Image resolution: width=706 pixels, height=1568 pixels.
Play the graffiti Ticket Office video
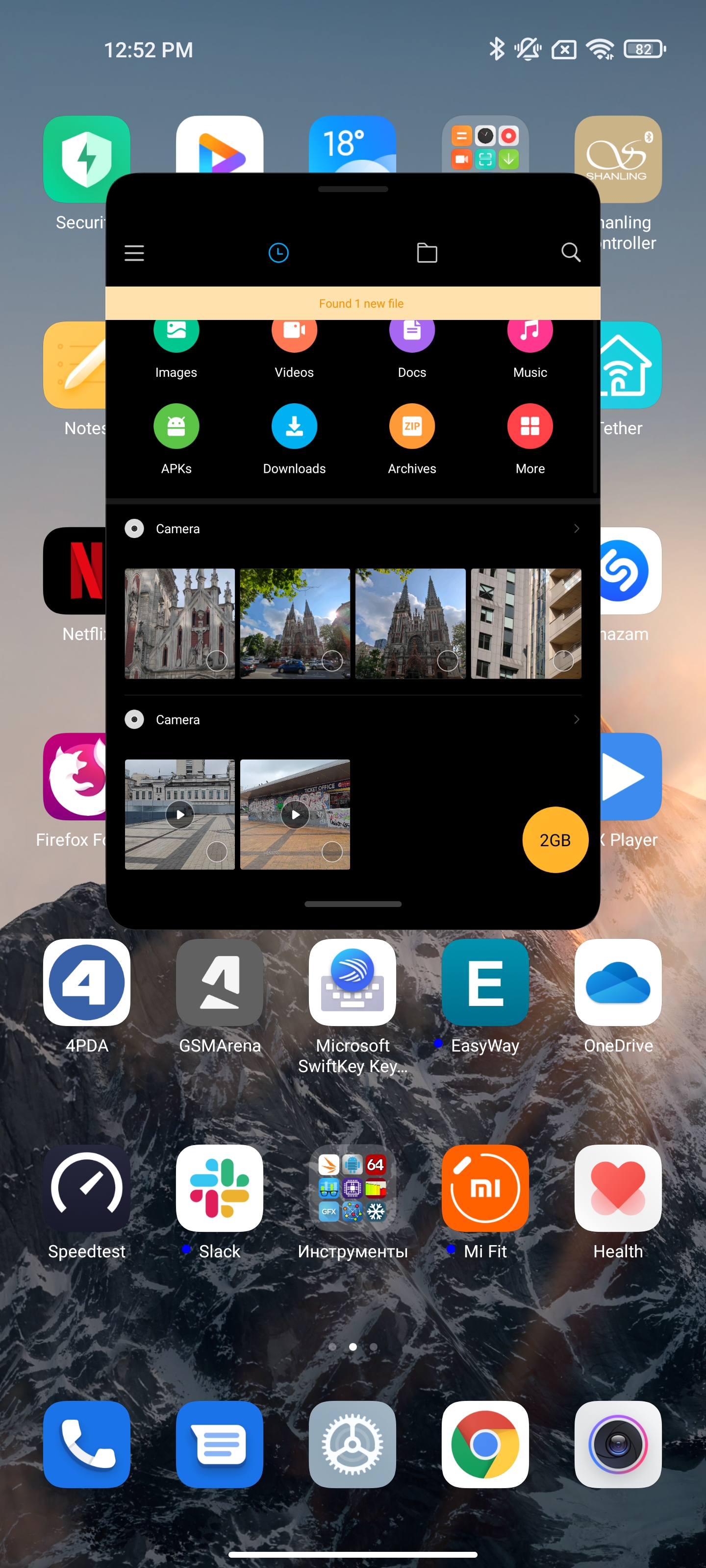296,814
